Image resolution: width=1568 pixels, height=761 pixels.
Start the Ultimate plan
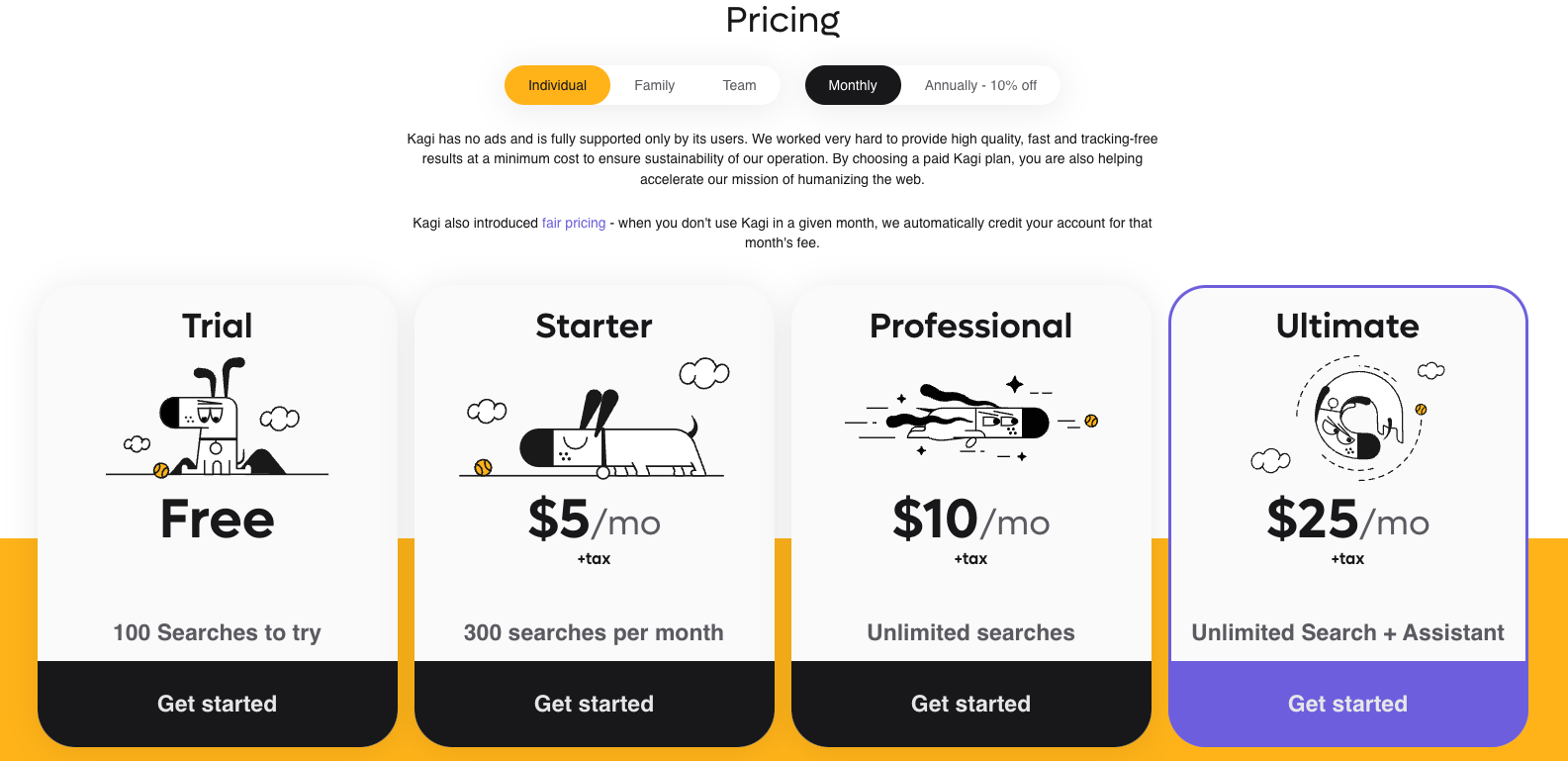point(1347,704)
